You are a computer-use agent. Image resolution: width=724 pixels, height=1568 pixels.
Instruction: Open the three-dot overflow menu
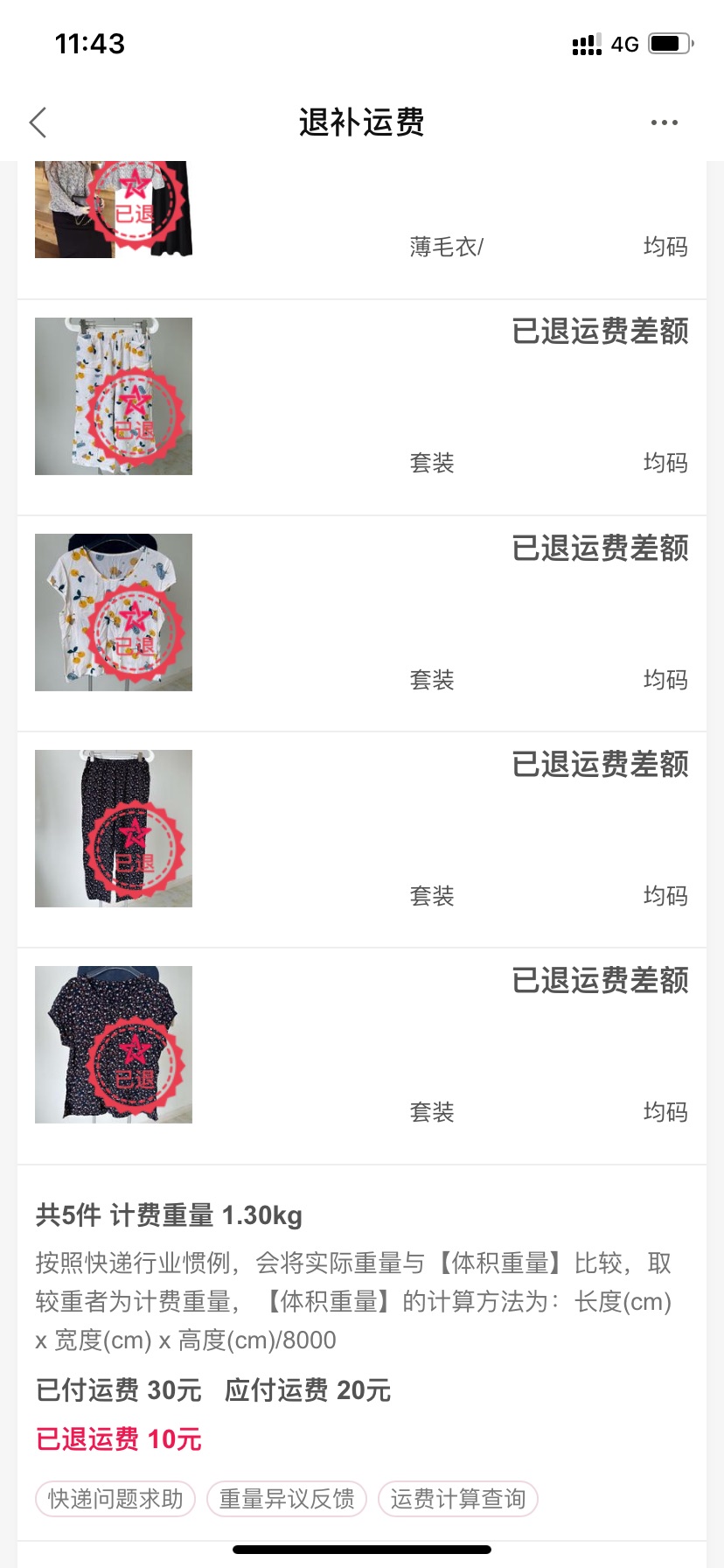point(664,122)
